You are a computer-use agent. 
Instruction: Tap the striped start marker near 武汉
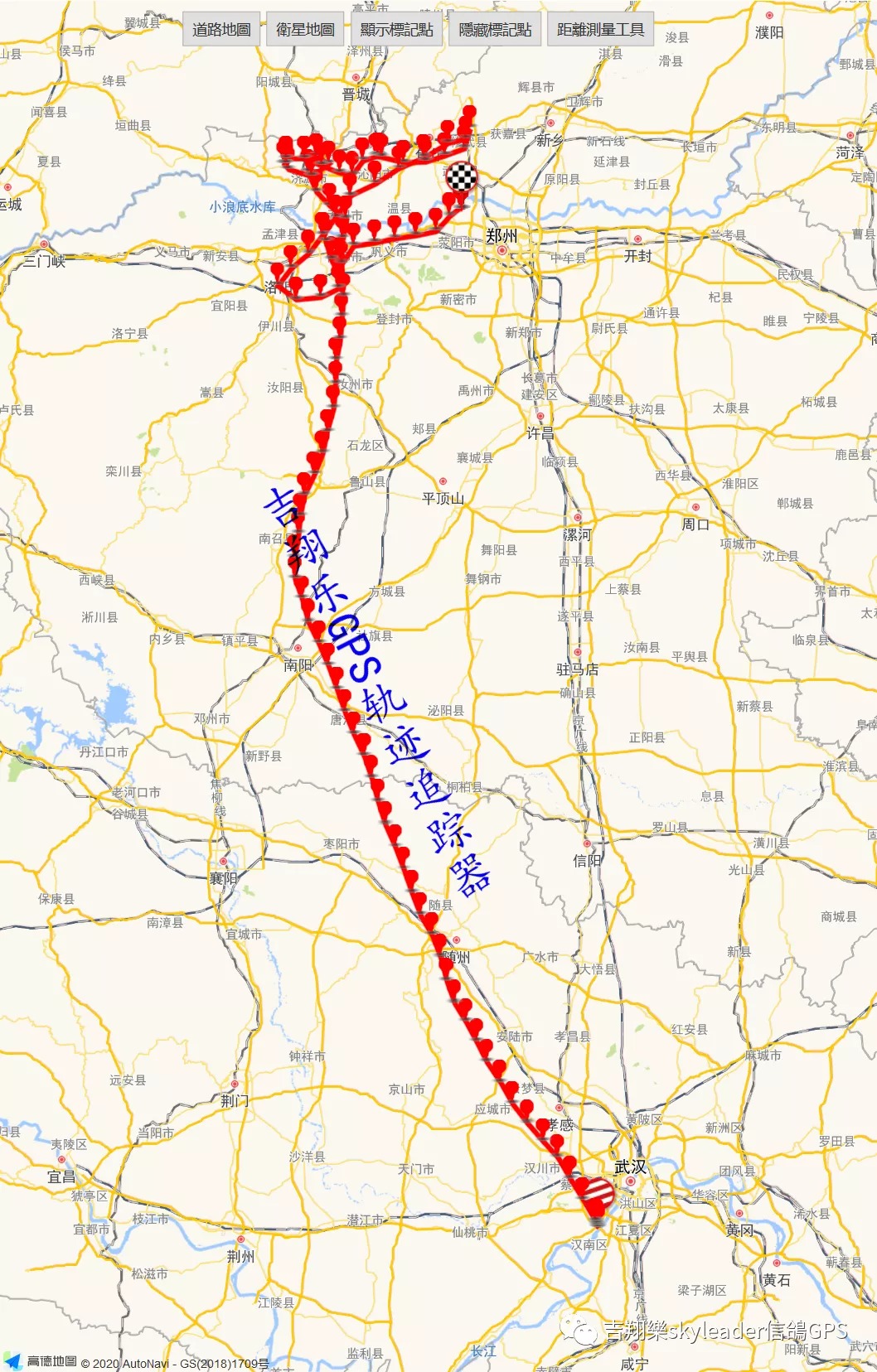pos(597,1194)
